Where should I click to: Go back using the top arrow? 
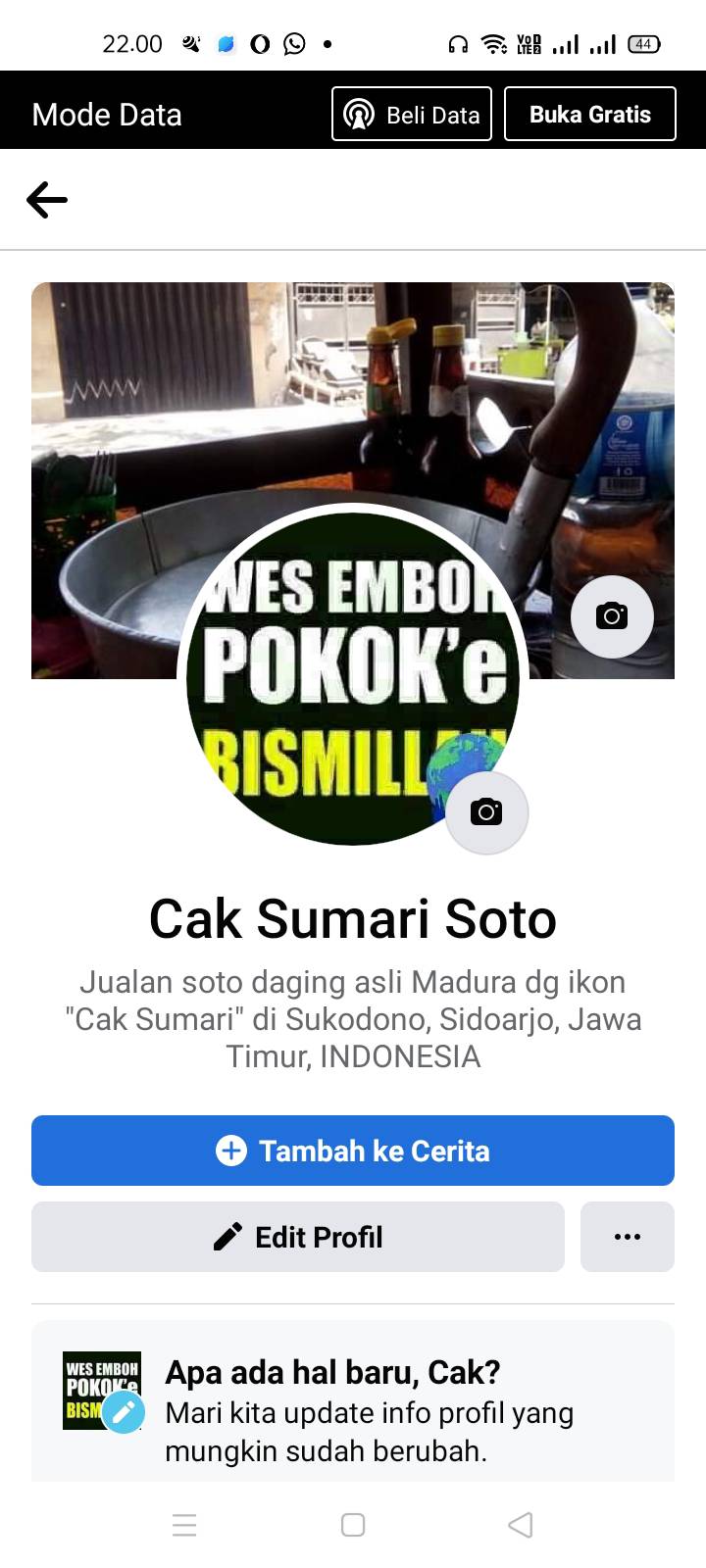pyautogui.click(x=47, y=200)
